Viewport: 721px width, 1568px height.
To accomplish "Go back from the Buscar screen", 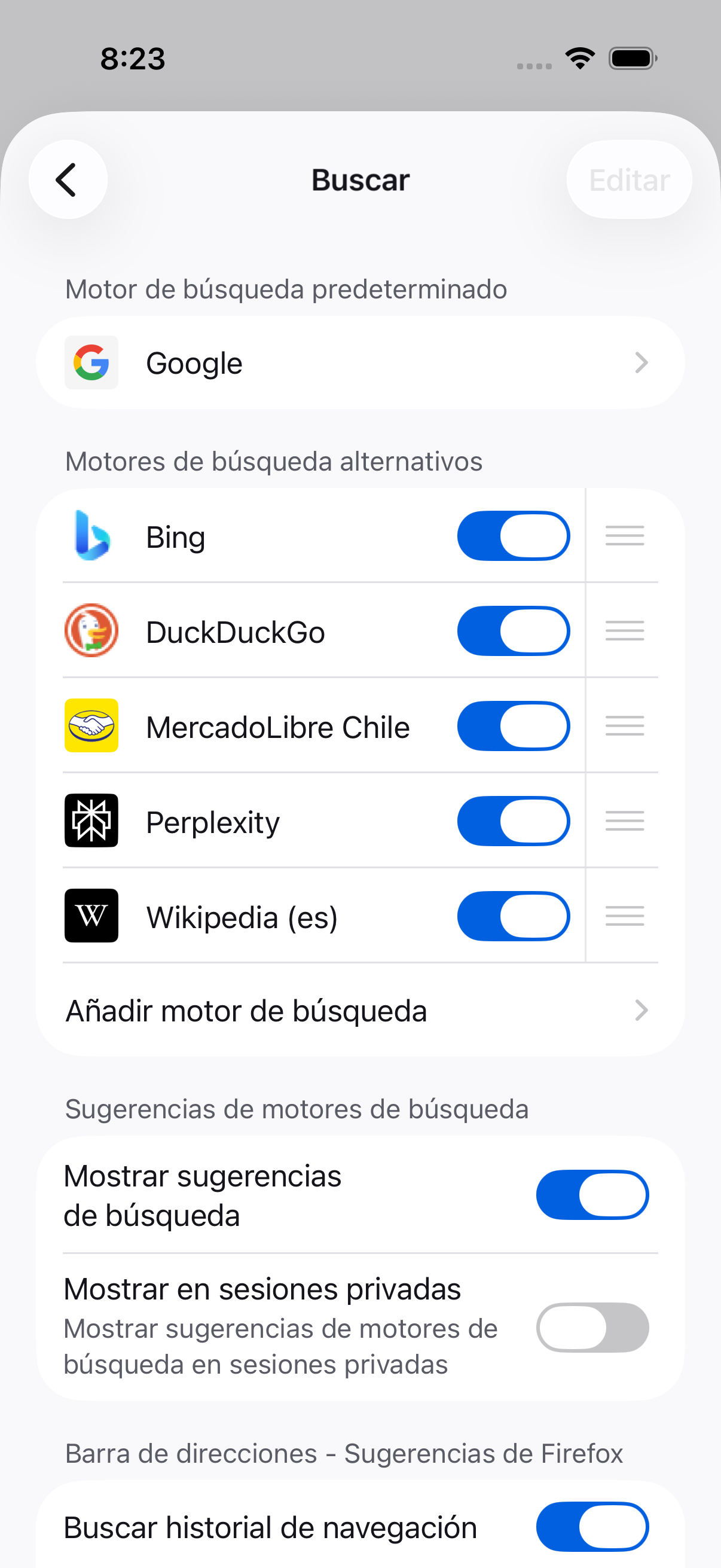I will click(x=68, y=179).
